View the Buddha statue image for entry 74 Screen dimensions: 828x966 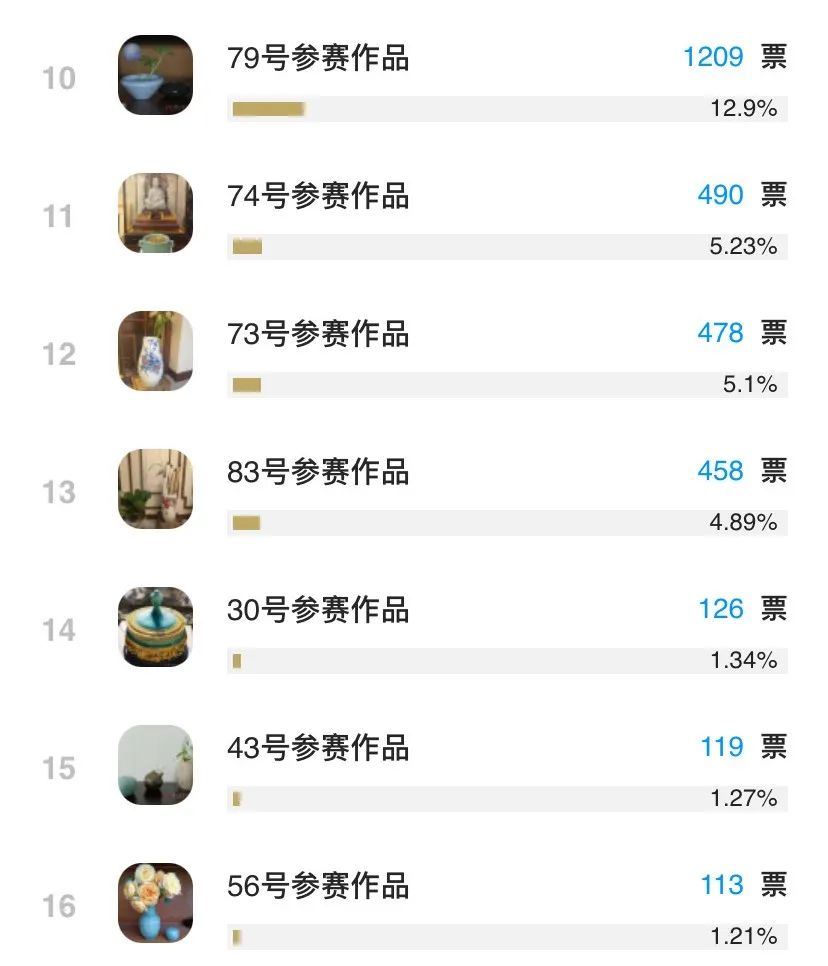coord(155,213)
